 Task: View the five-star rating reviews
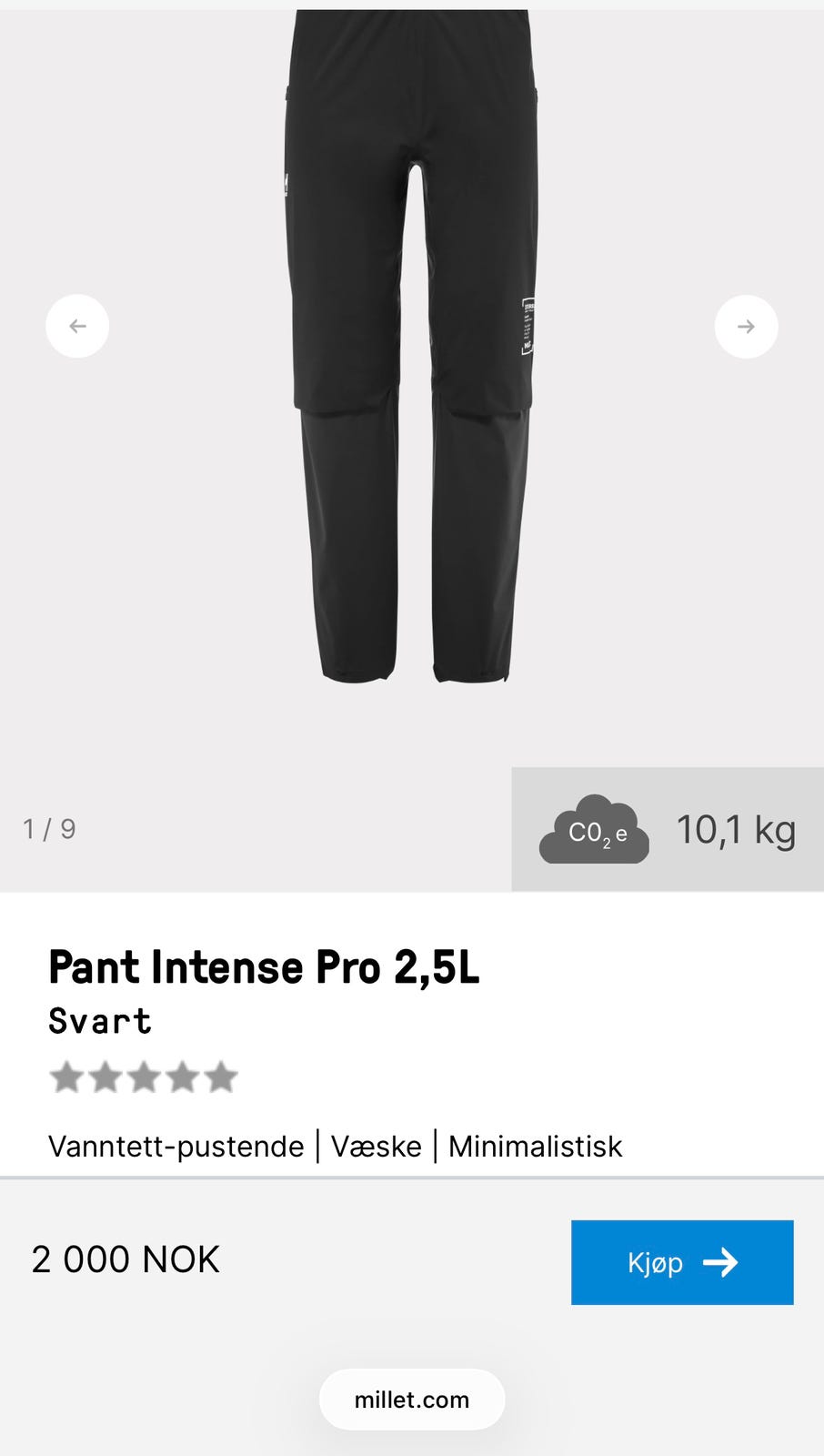coord(144,1077)
